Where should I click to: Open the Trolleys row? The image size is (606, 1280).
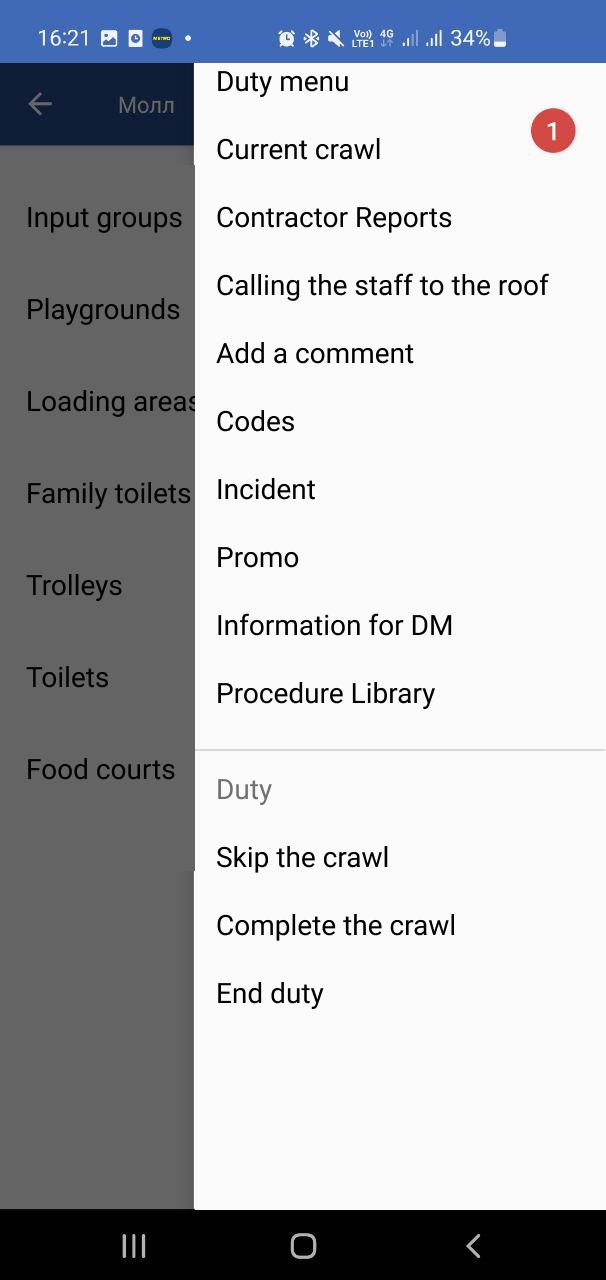[x=97, y=586]
